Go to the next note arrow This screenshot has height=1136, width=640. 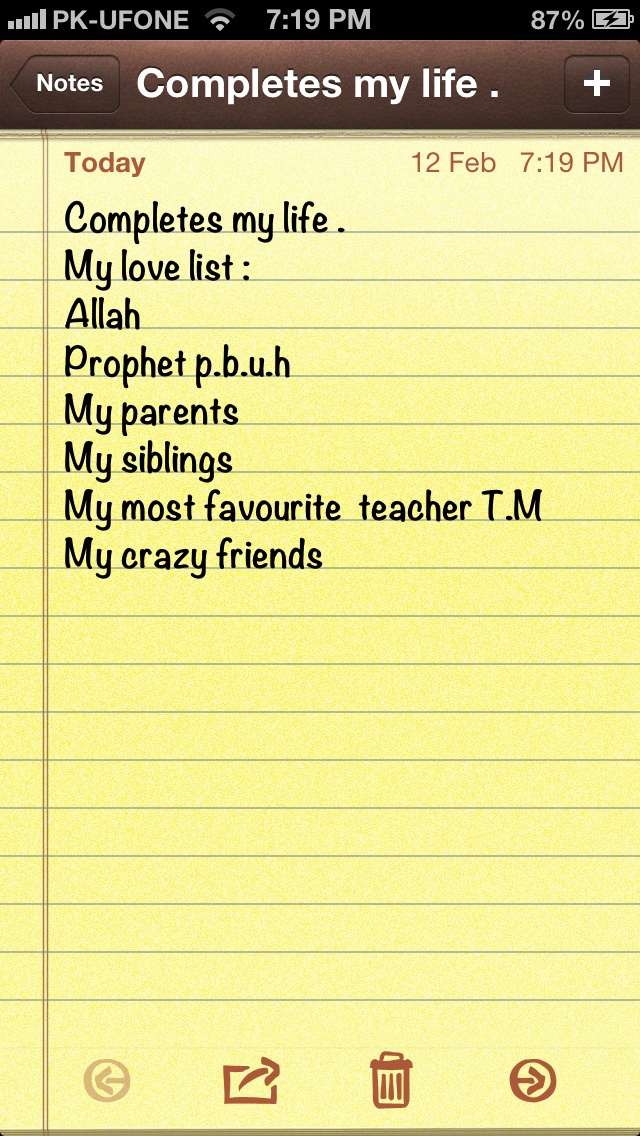tap(532, 1080)
